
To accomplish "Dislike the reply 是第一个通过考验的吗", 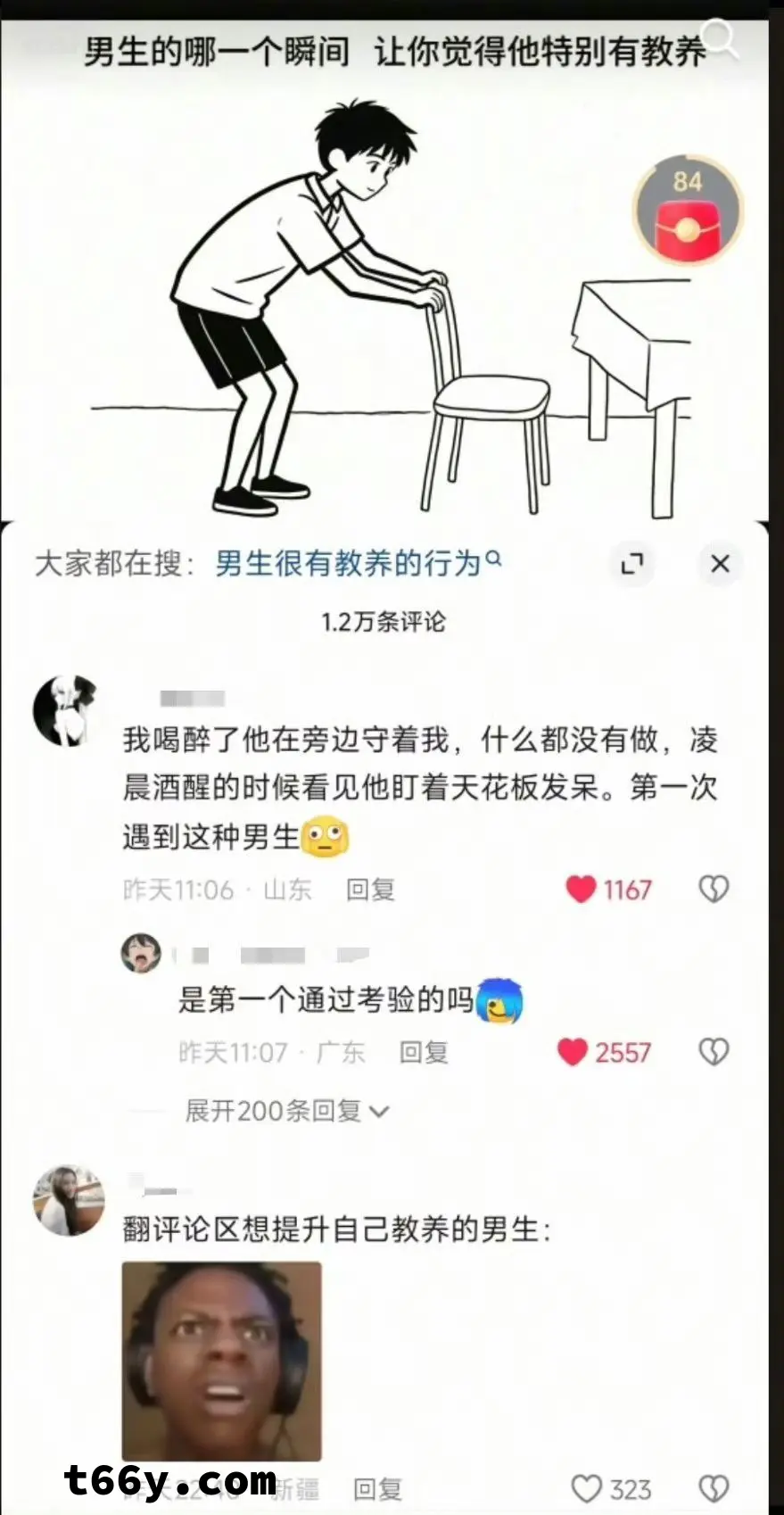I will tap(713, 1053).
